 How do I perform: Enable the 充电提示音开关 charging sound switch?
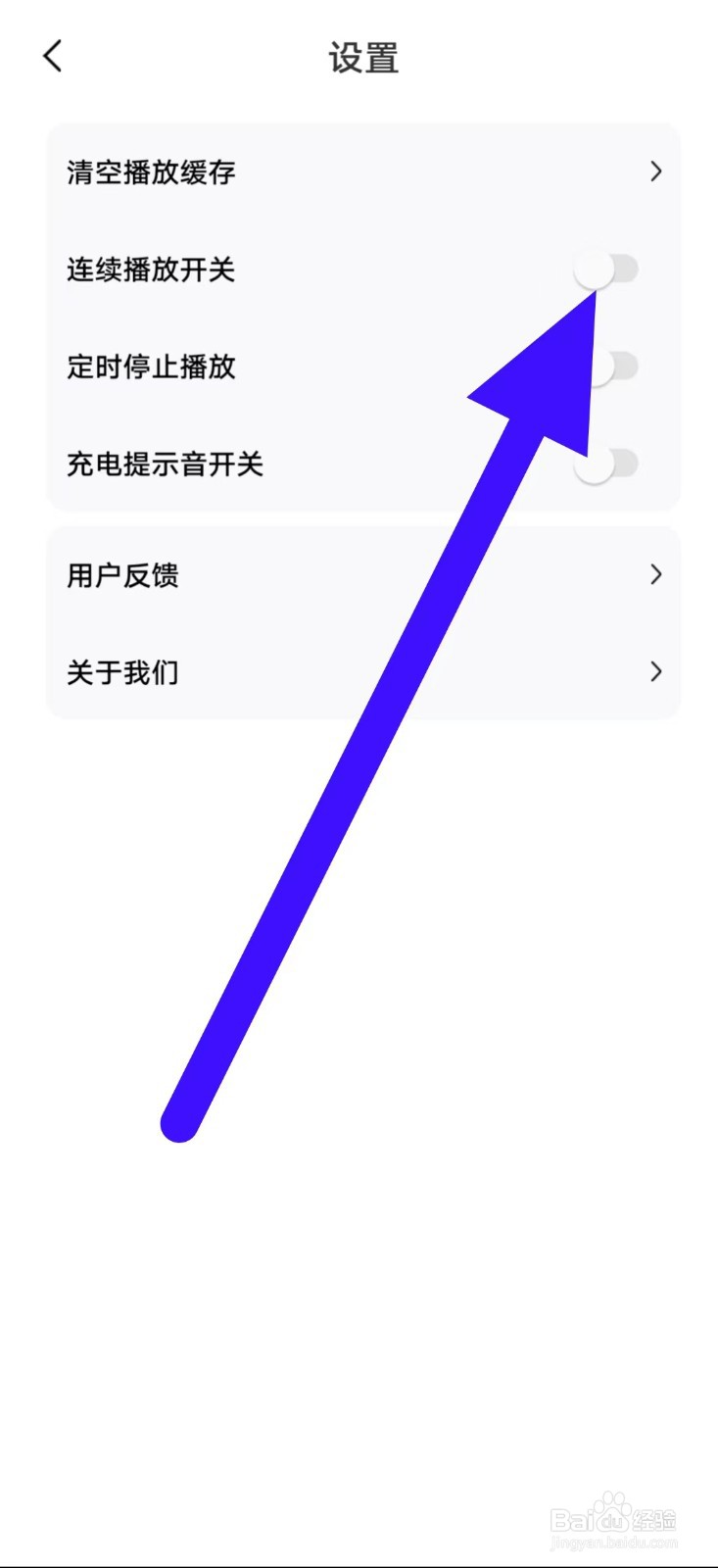point(609,465)
